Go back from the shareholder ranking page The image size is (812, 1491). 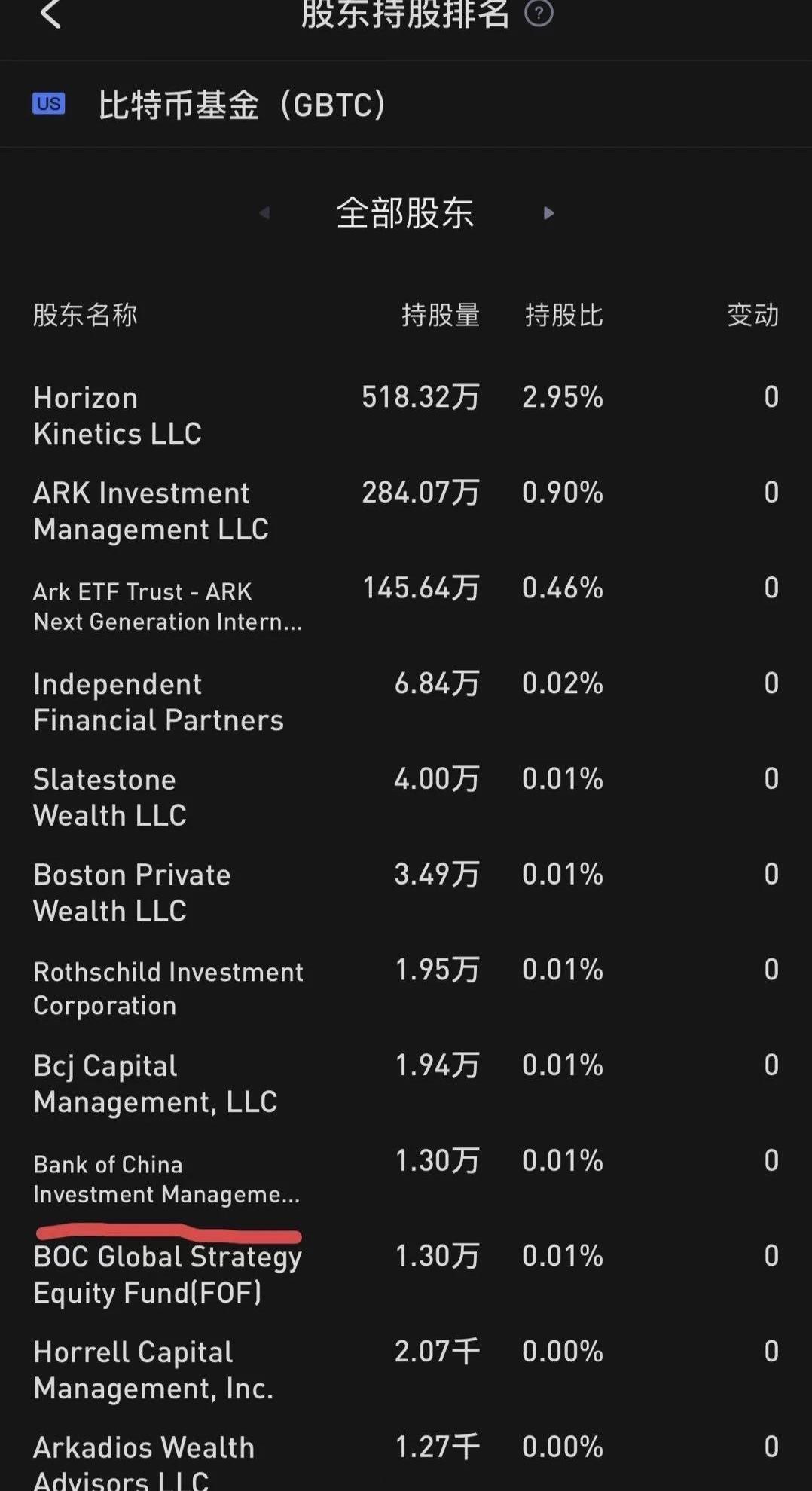coord(50,14)
